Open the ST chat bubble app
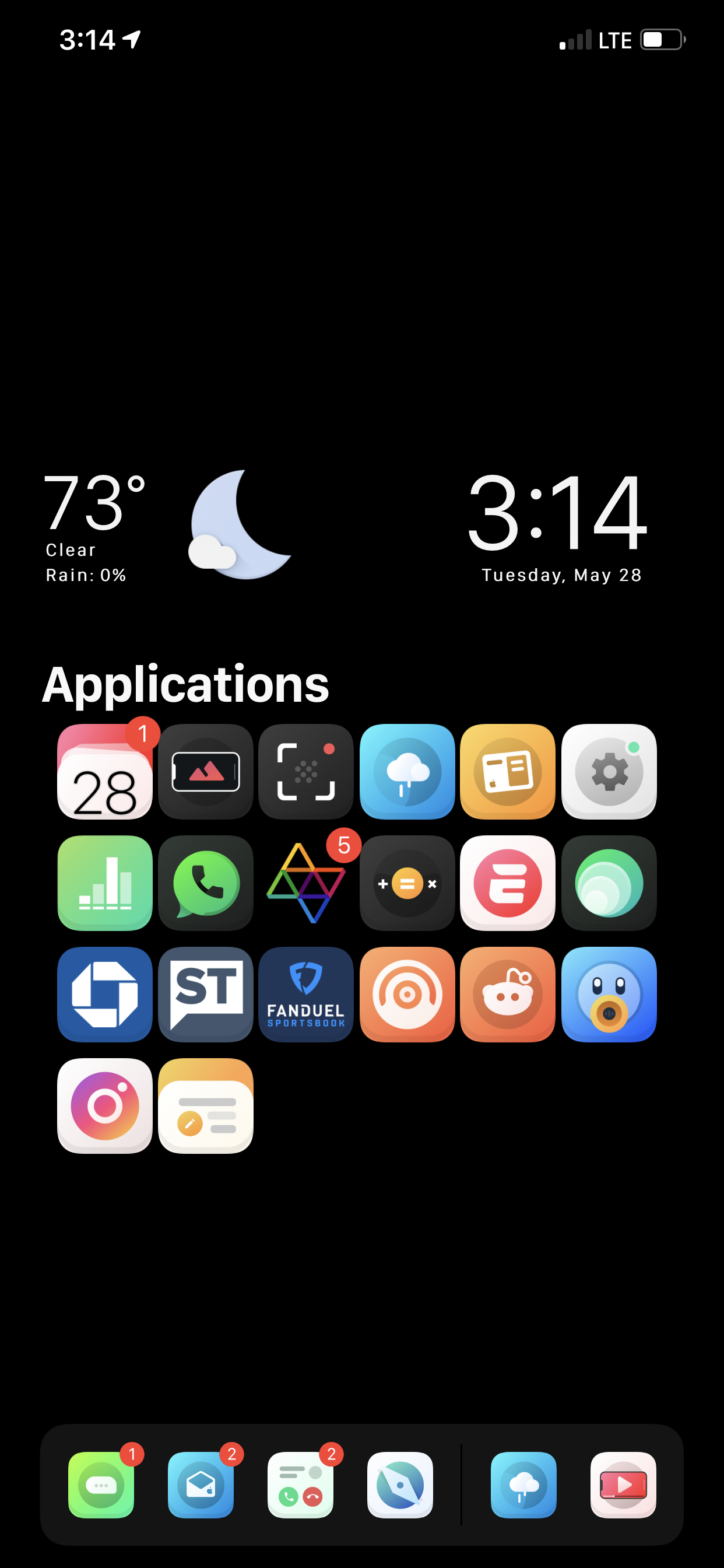Image resolution: width=724 pixels, height=1568 pixels. tap(206, 994)
